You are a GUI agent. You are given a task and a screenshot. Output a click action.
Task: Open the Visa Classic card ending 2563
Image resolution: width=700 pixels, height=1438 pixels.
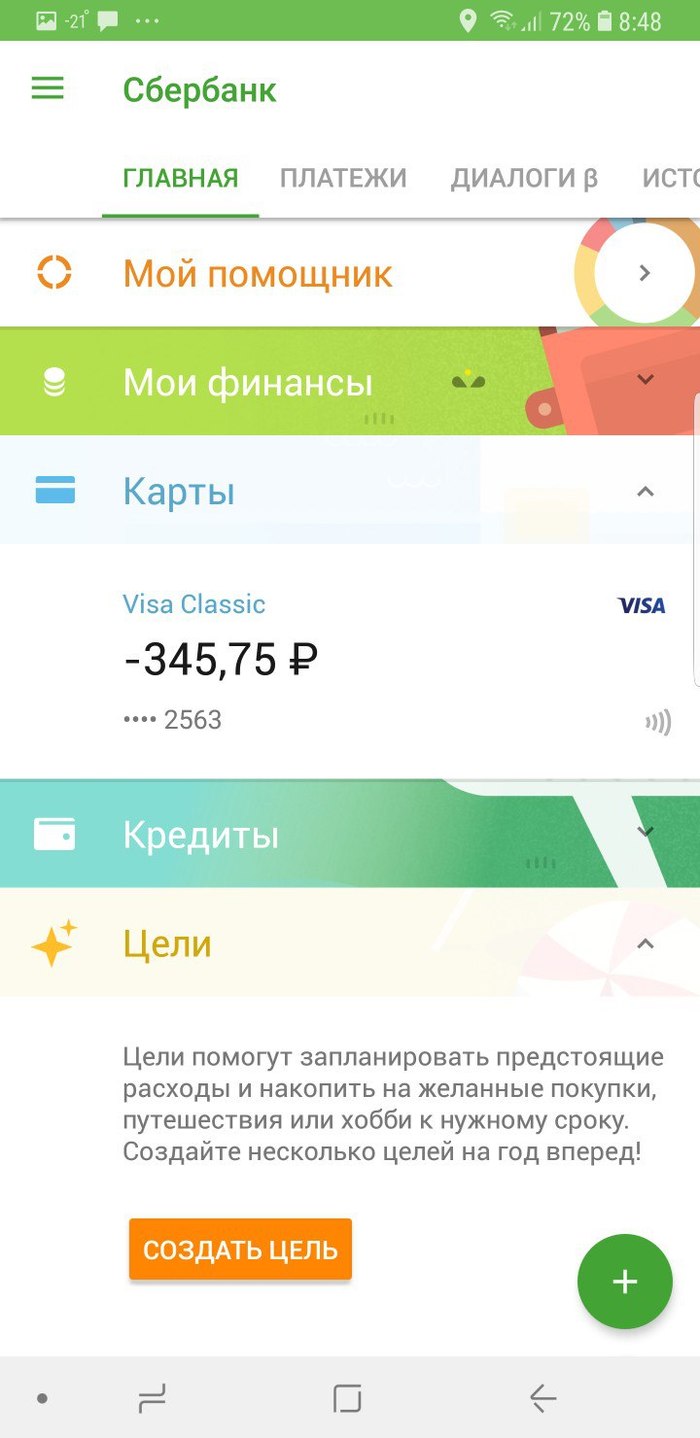tap(350, 660)
